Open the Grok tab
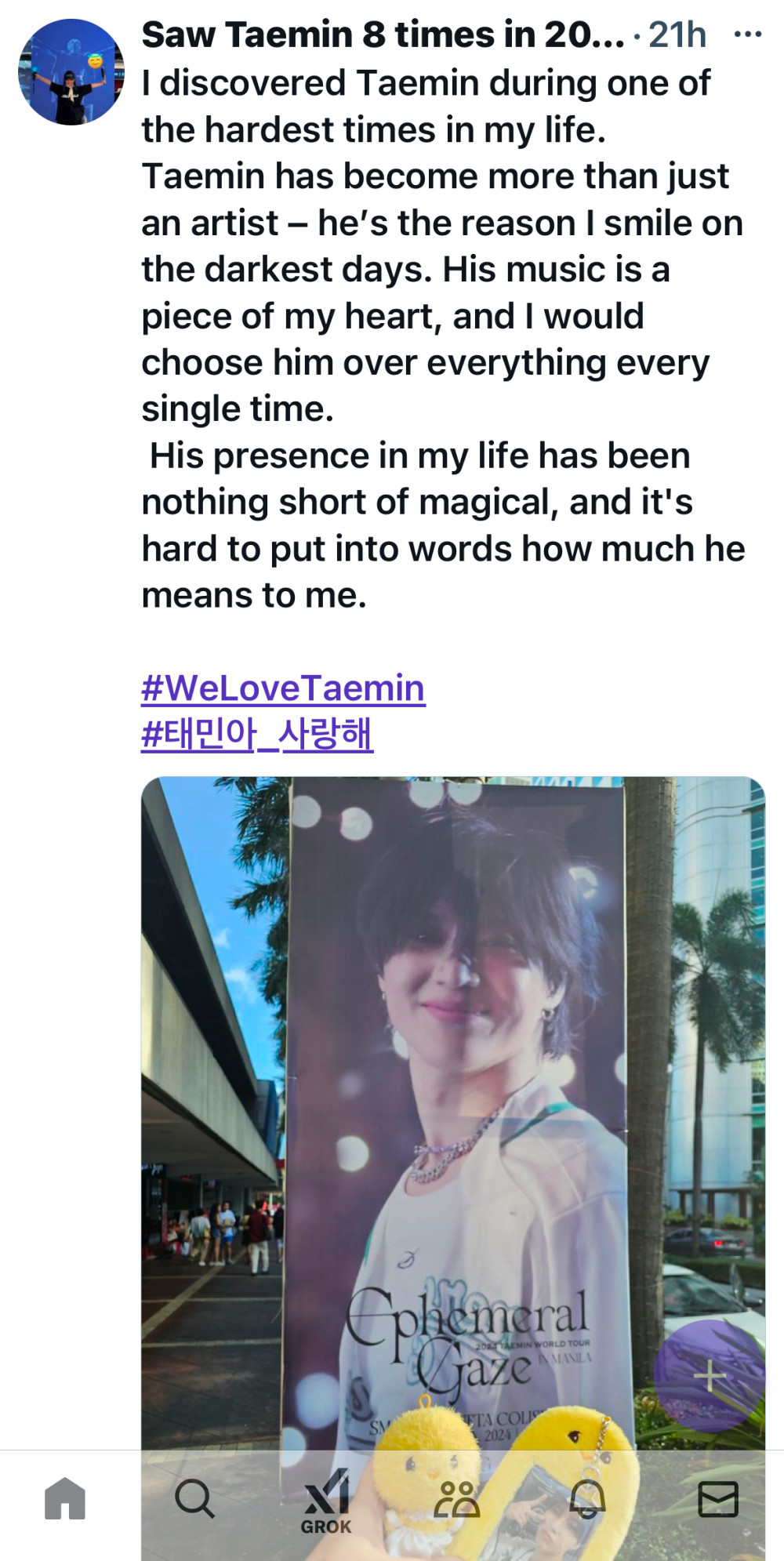The height and width of the screenshot is (1561, 784). [x=326, y=1501]
